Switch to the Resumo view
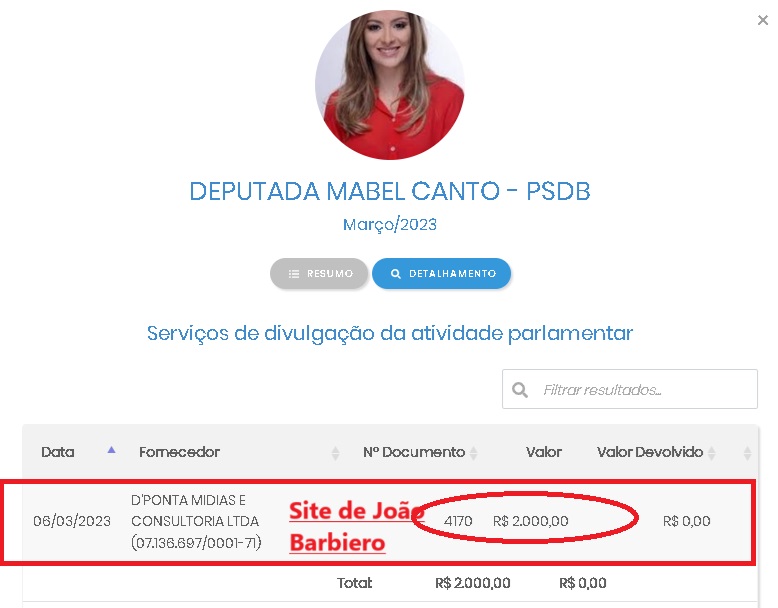The width and height of the screenshot is (778, 608). pos(319,273)
